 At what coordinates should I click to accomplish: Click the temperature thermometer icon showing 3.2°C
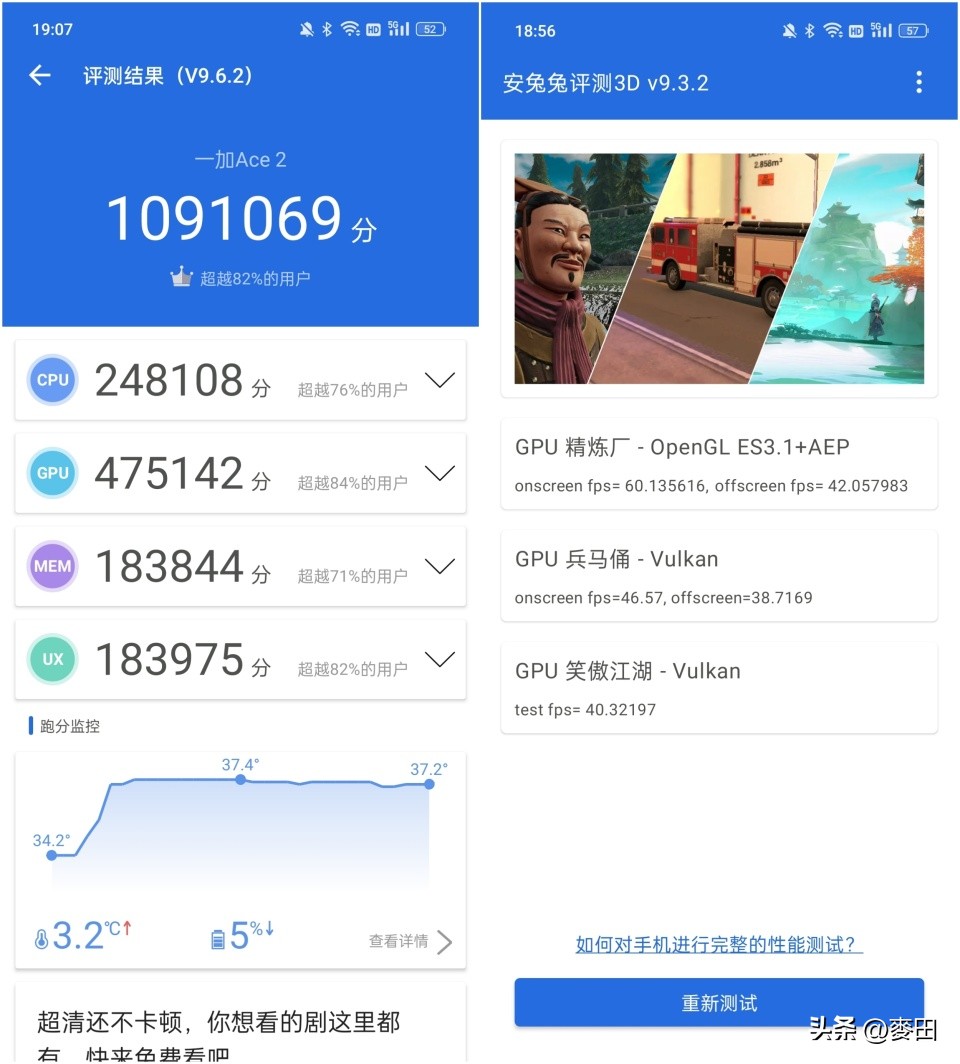point(42,935)
